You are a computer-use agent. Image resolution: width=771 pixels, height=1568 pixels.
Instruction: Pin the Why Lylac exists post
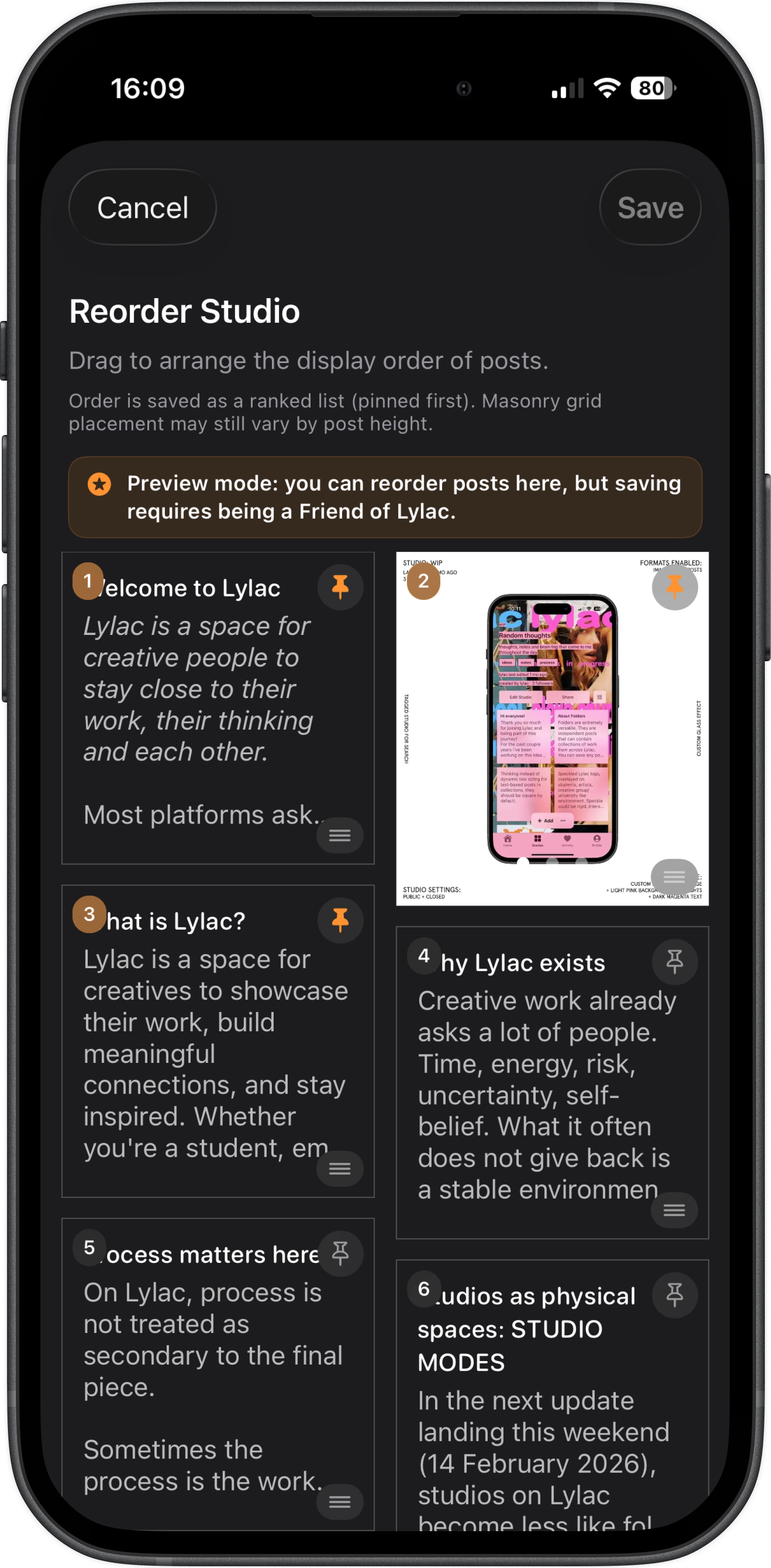pyautogui.click(x=674, y=962)
